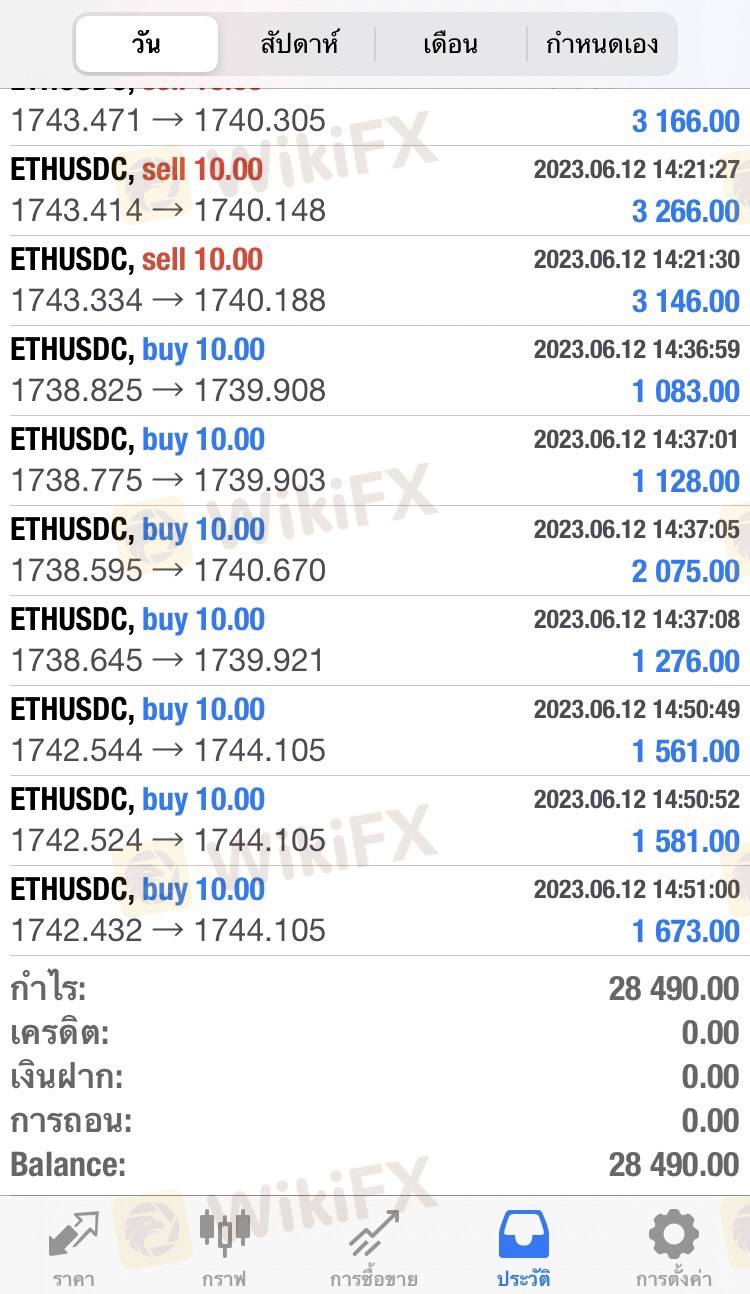Screen dimensions: 750x1294
Task: Open the sell trade closed at 14:21:27
Action: coord(375,191)
